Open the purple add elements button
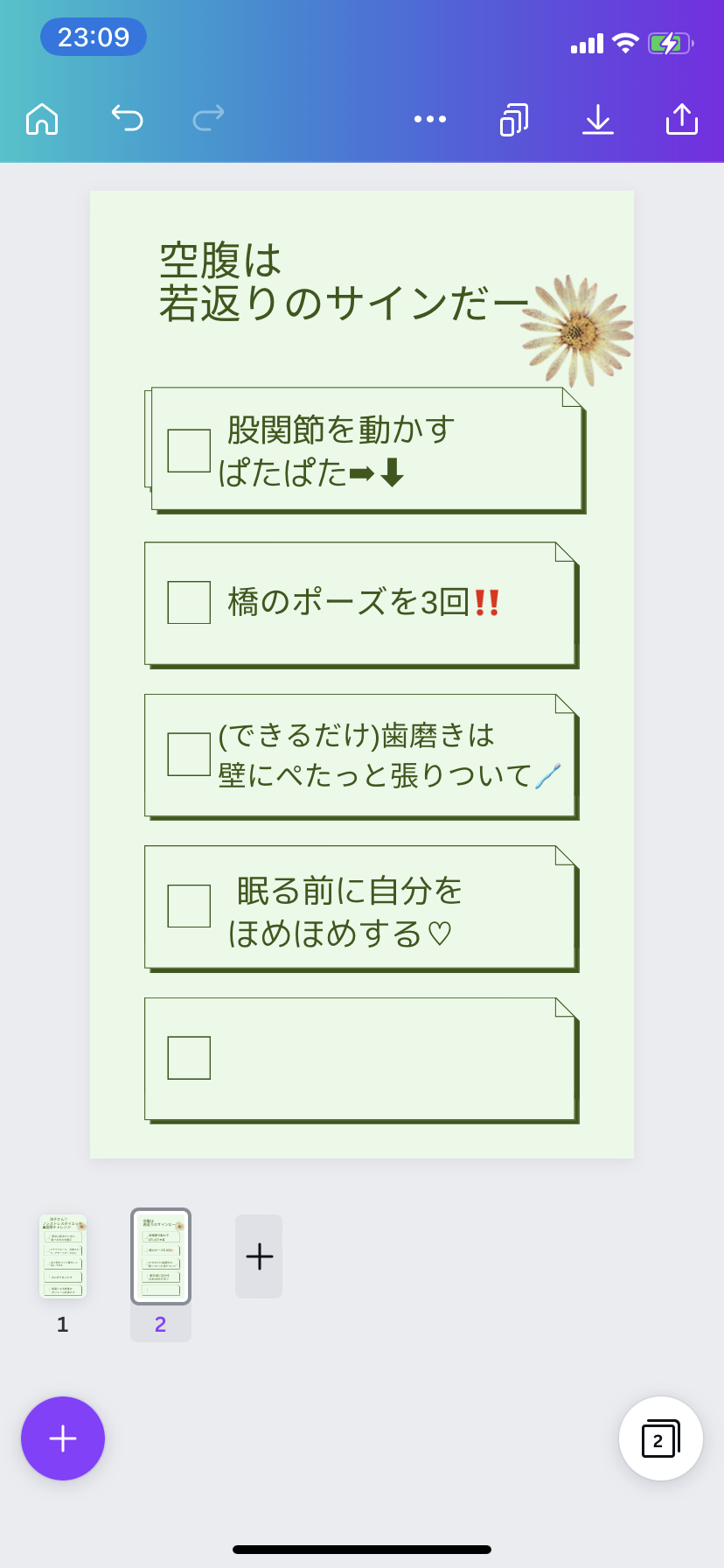This screenshot has height=1568, width=724. (63, 1438)
